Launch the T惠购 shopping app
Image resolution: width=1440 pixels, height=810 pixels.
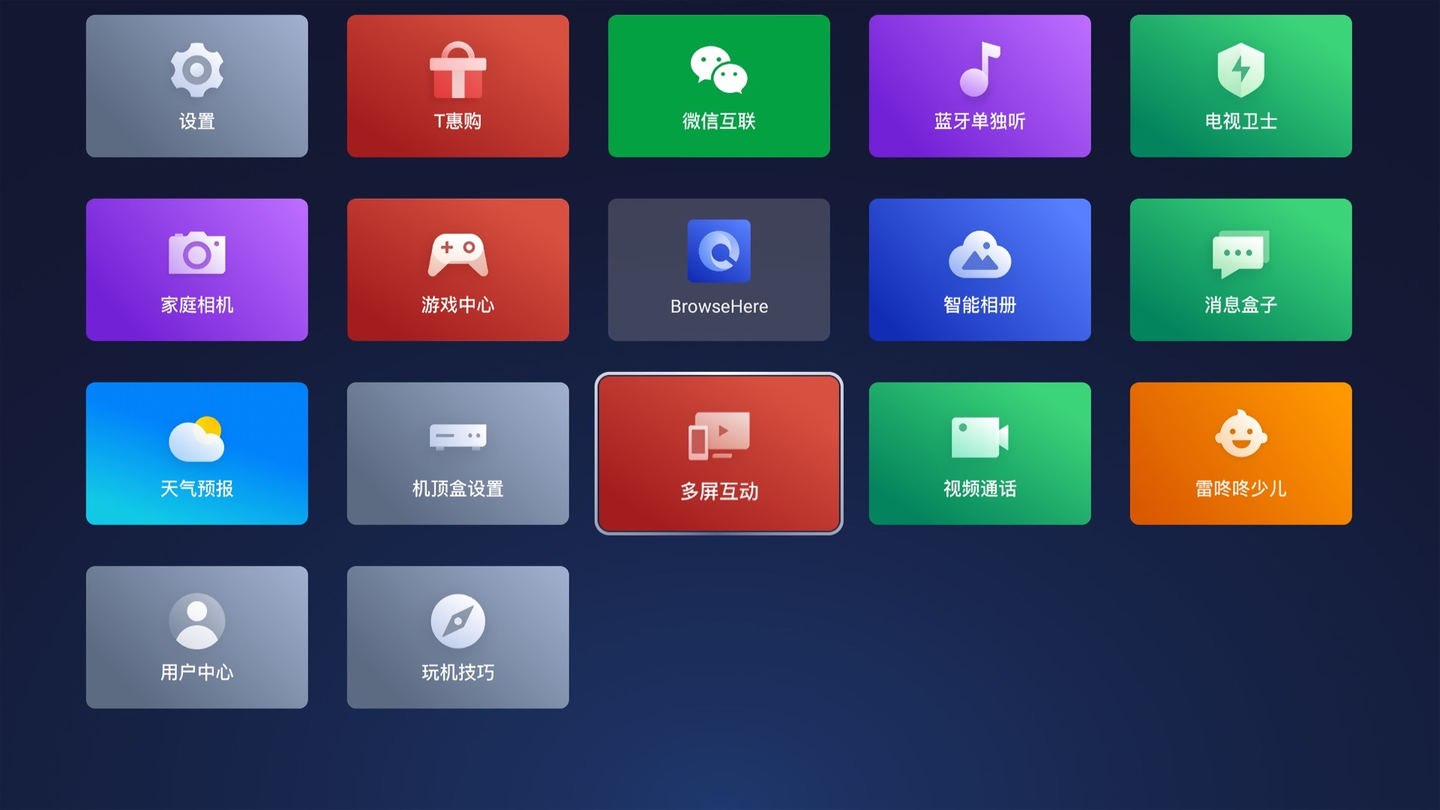tap(458, 86)
